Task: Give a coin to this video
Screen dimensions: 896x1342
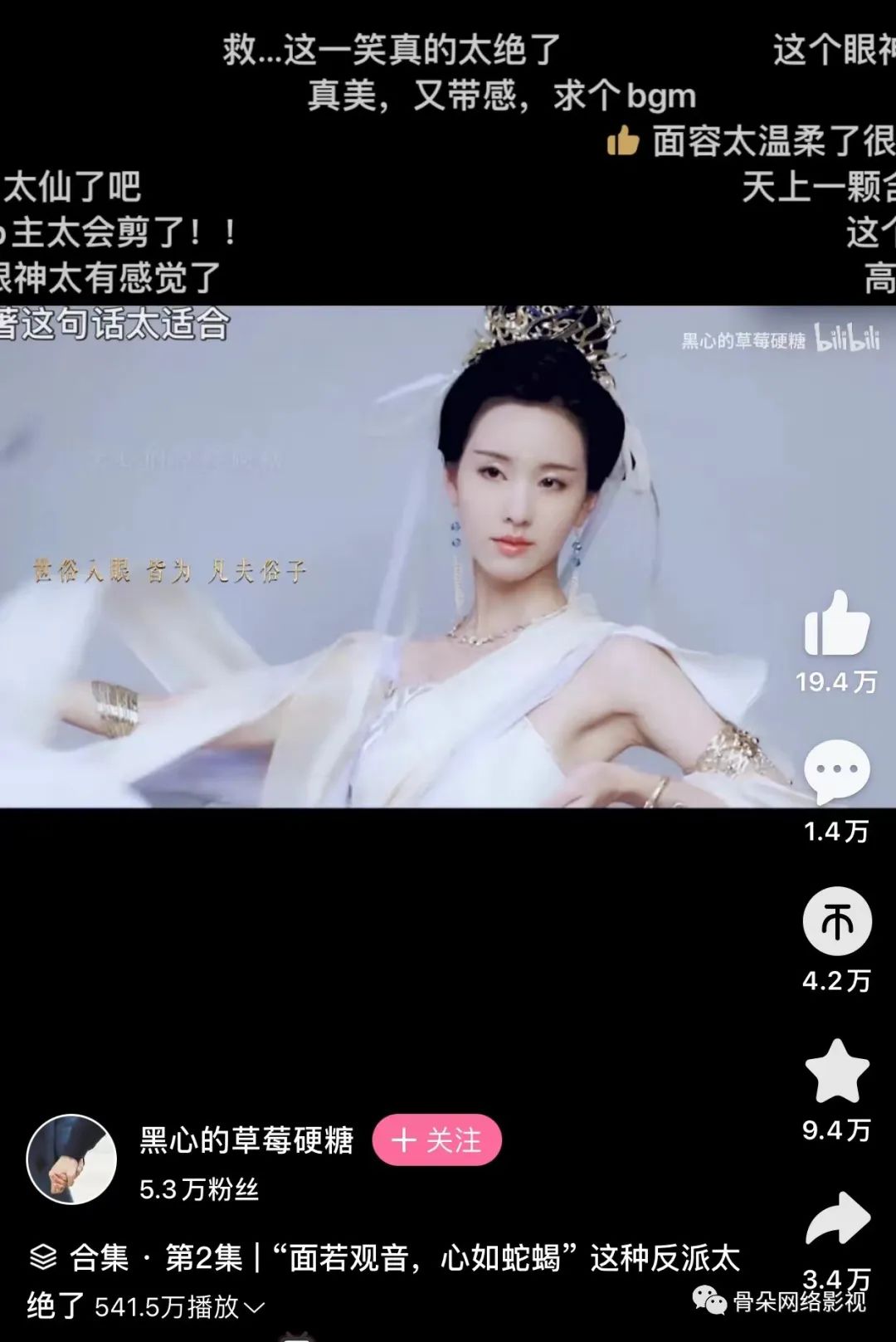Action: (836, 921)
